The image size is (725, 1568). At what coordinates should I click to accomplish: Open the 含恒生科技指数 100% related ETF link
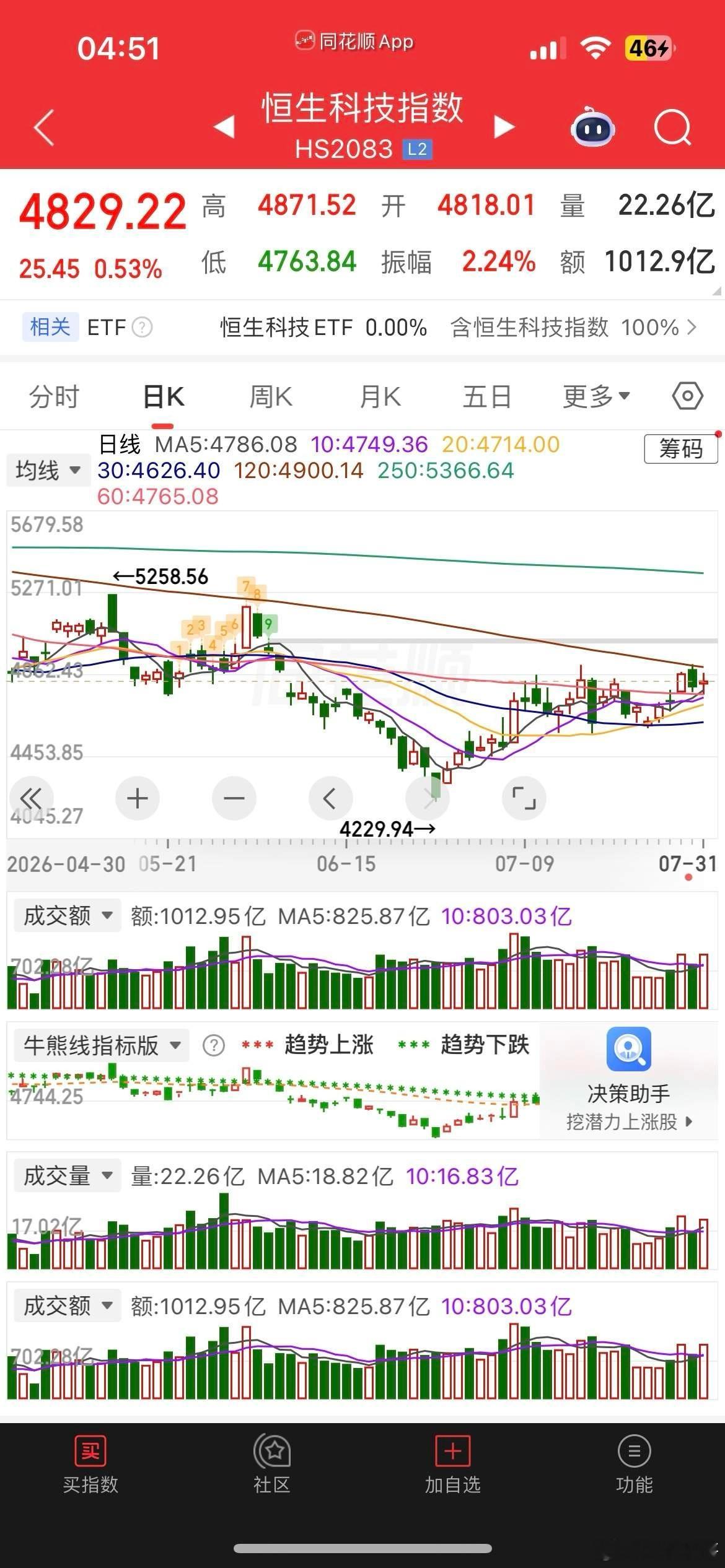574,327
